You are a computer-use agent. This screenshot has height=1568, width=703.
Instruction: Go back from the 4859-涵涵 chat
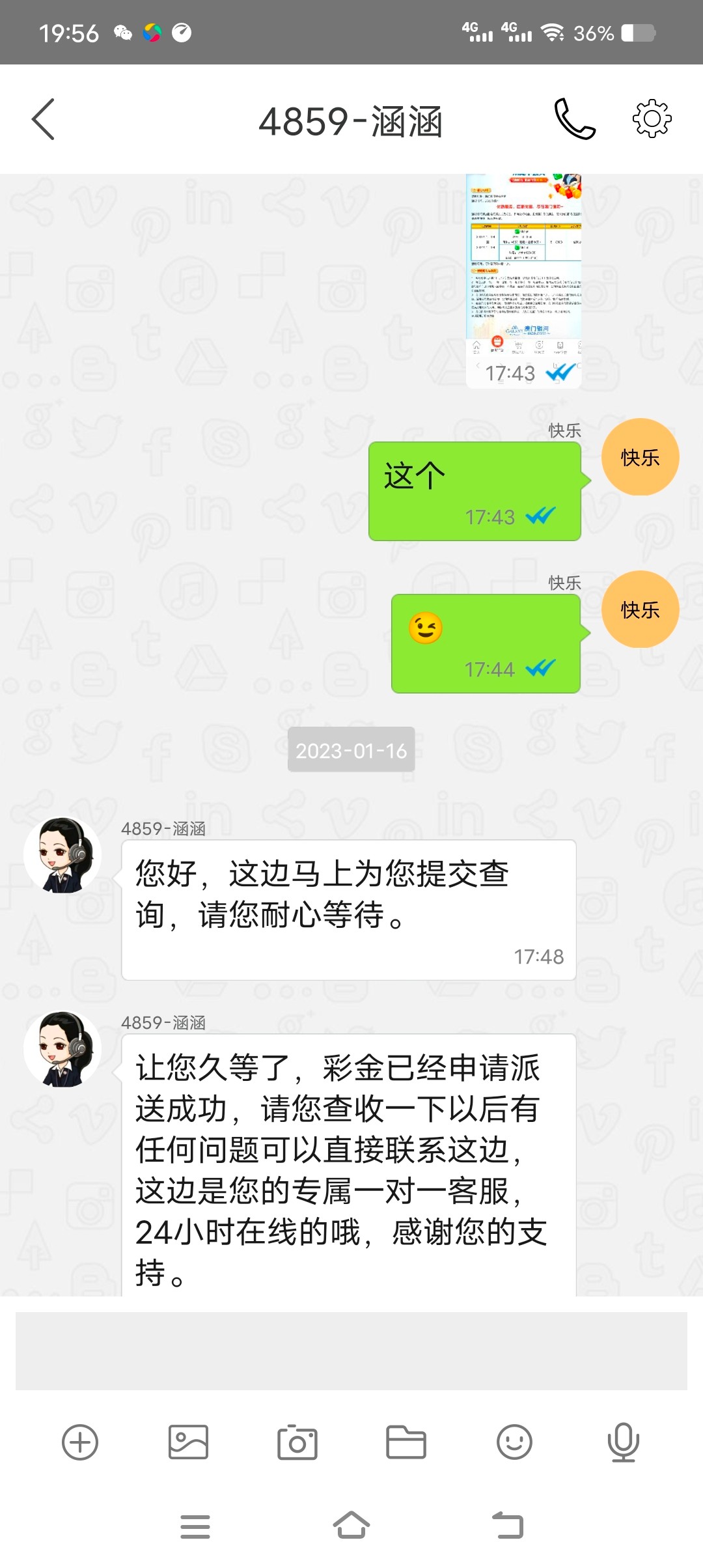tap(43, 119)
